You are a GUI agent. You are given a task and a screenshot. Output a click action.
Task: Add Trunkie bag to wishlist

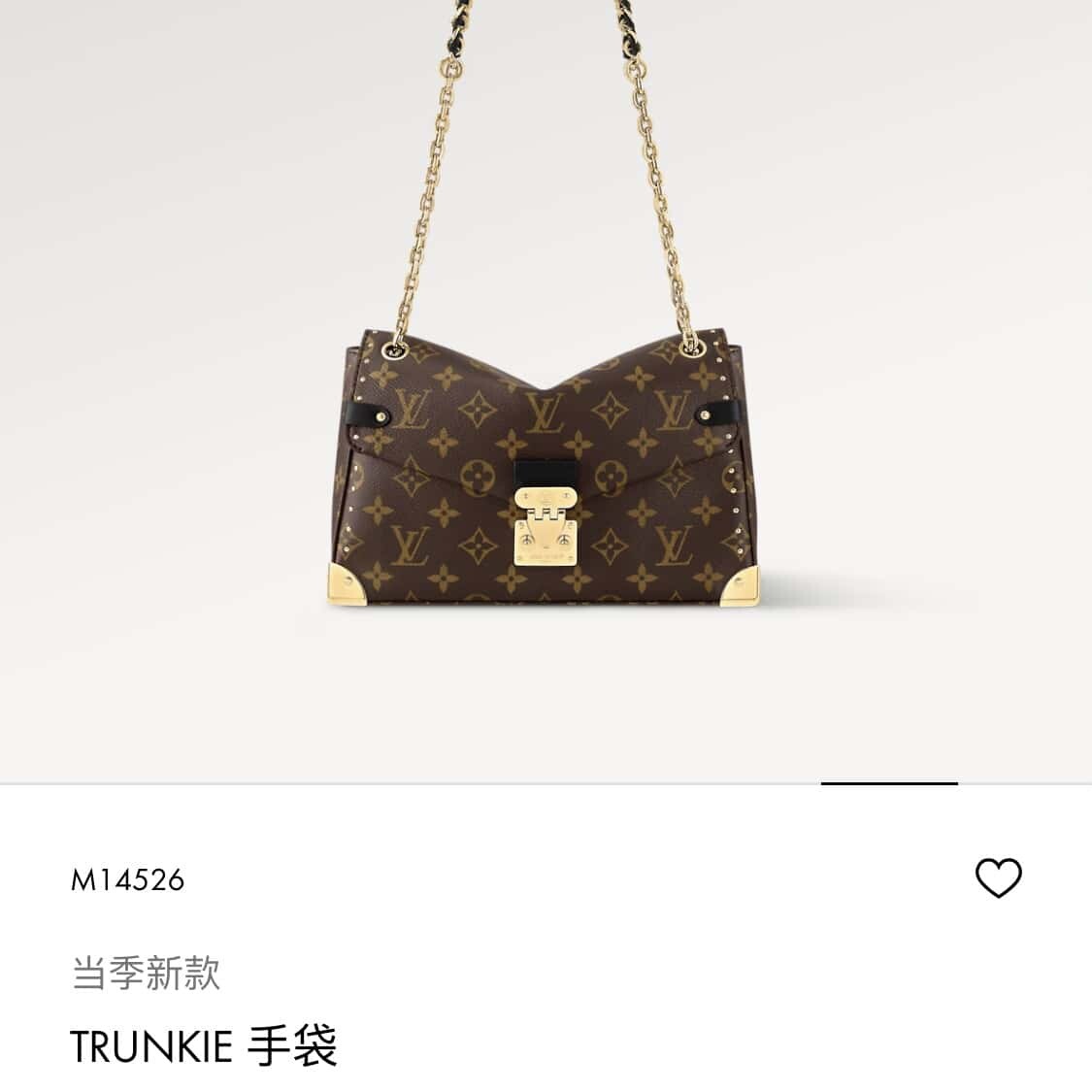click(998, 878)
